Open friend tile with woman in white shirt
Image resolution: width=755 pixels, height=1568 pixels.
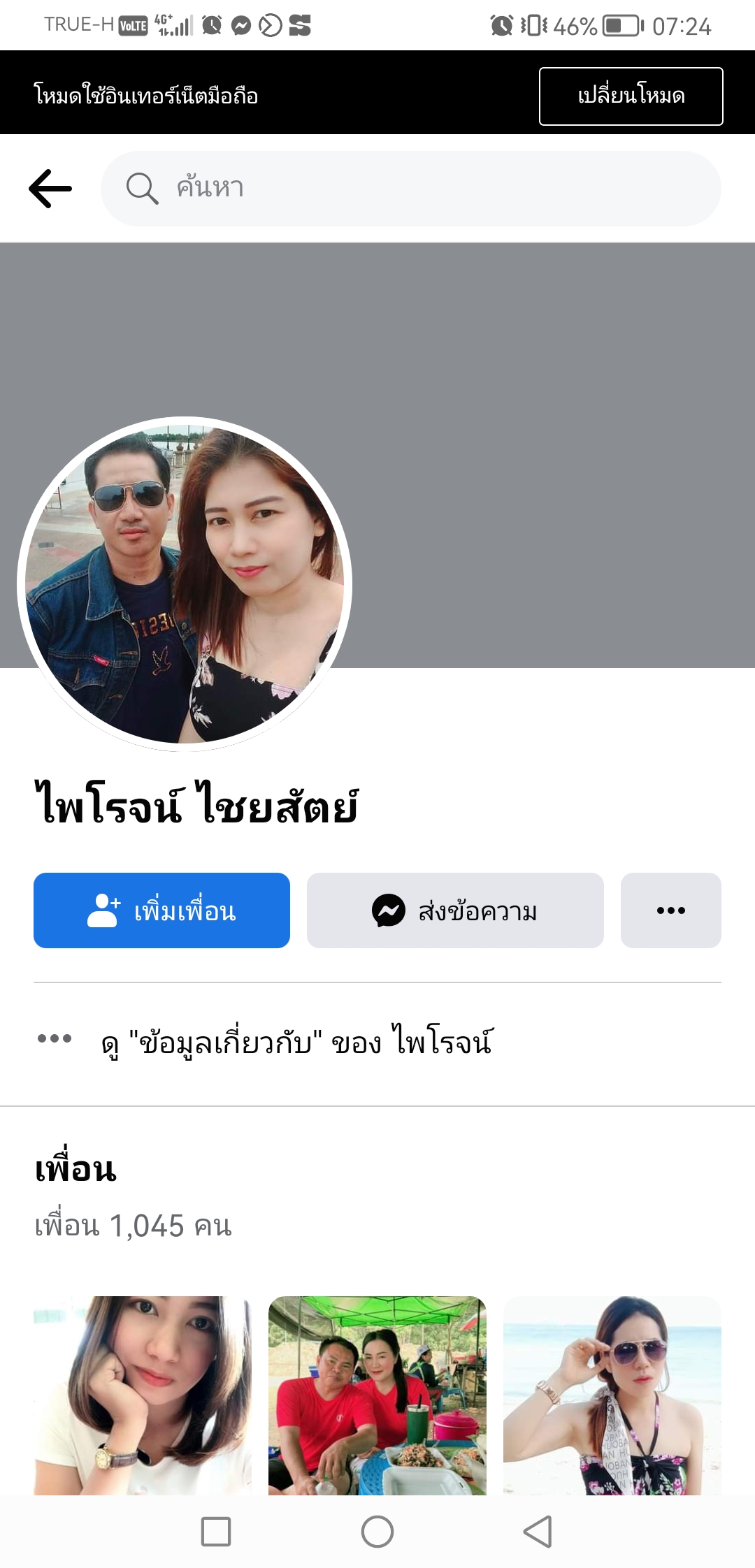(143, 1395)
